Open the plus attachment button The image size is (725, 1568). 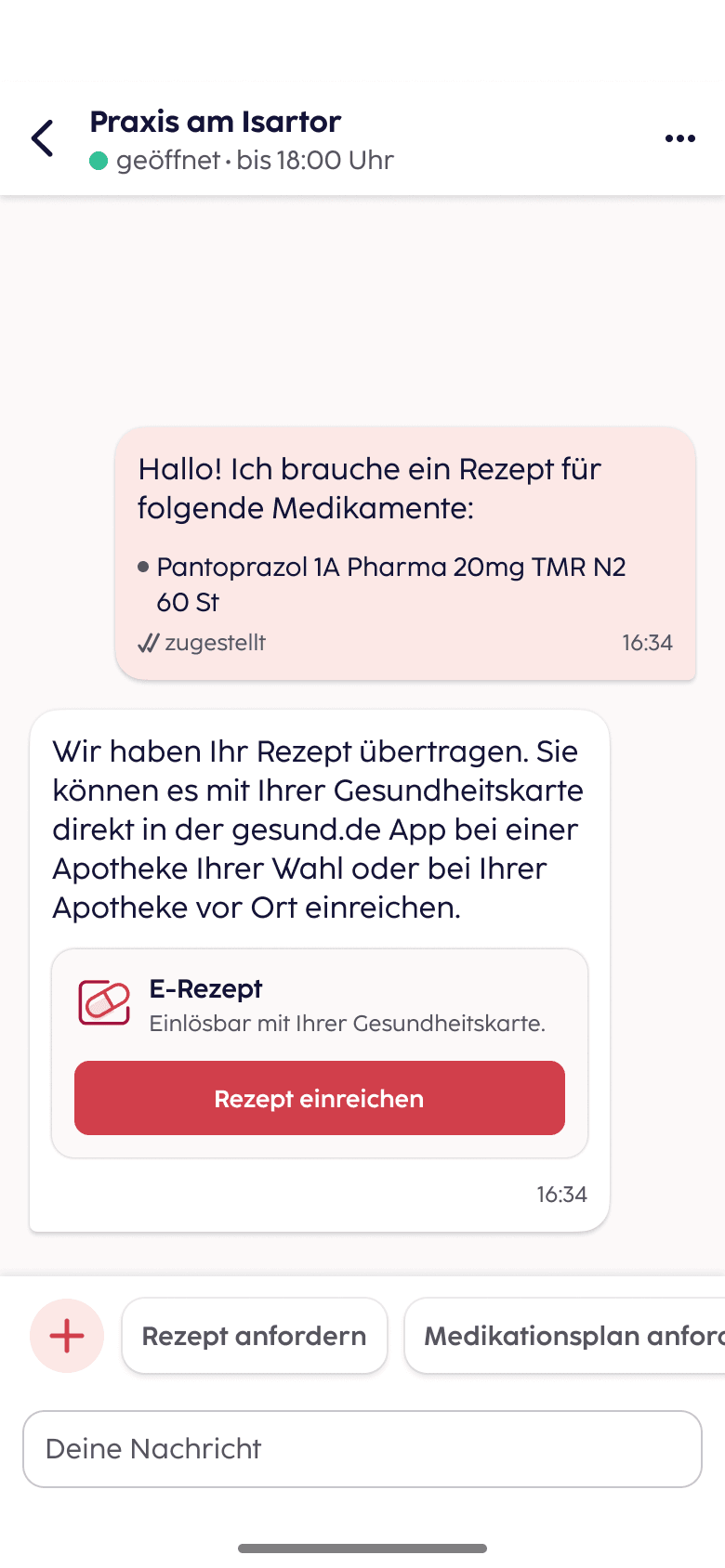(x=67, y=1336)
